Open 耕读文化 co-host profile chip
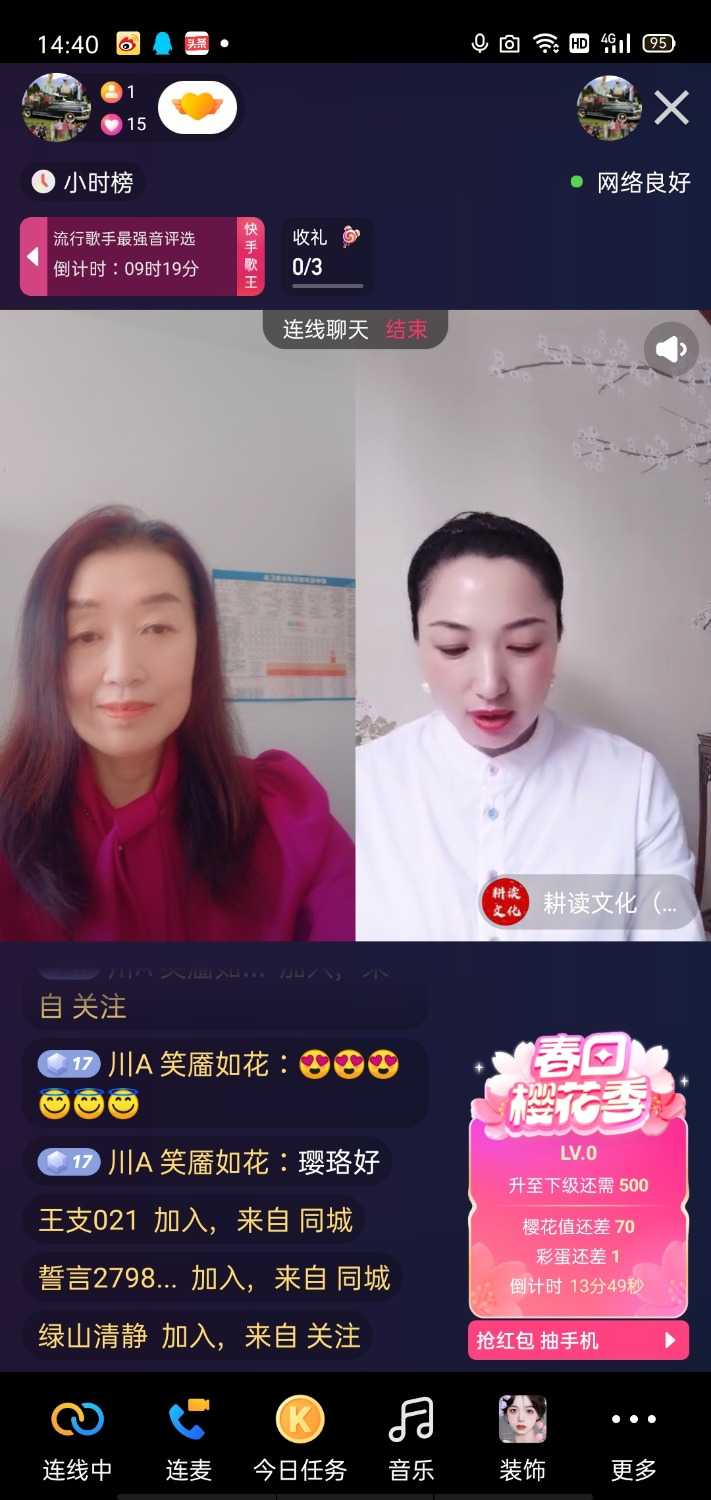 [589, 903]
